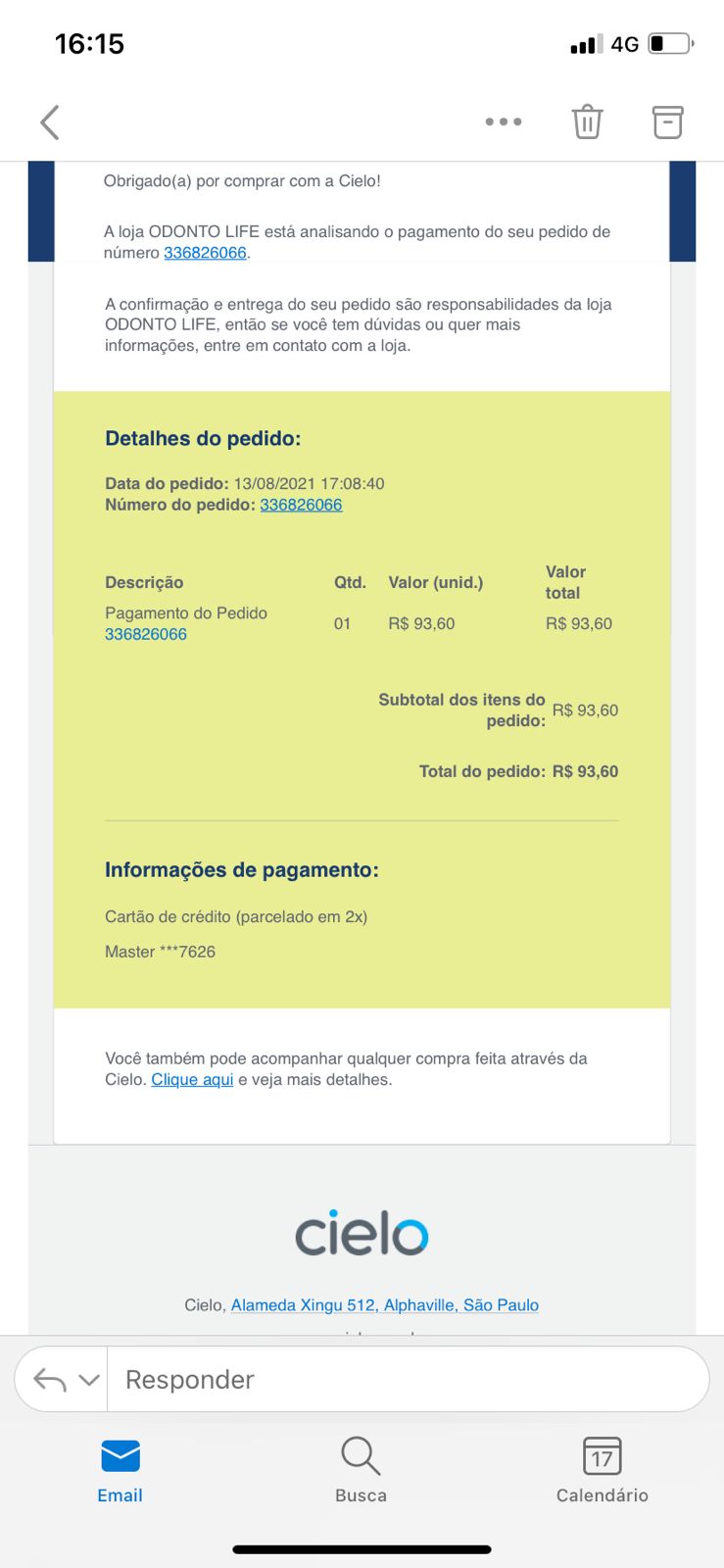Open 336826066 link under Pagamento do Pedido
Screen dimensions: 724x1568
coord(146,634)
